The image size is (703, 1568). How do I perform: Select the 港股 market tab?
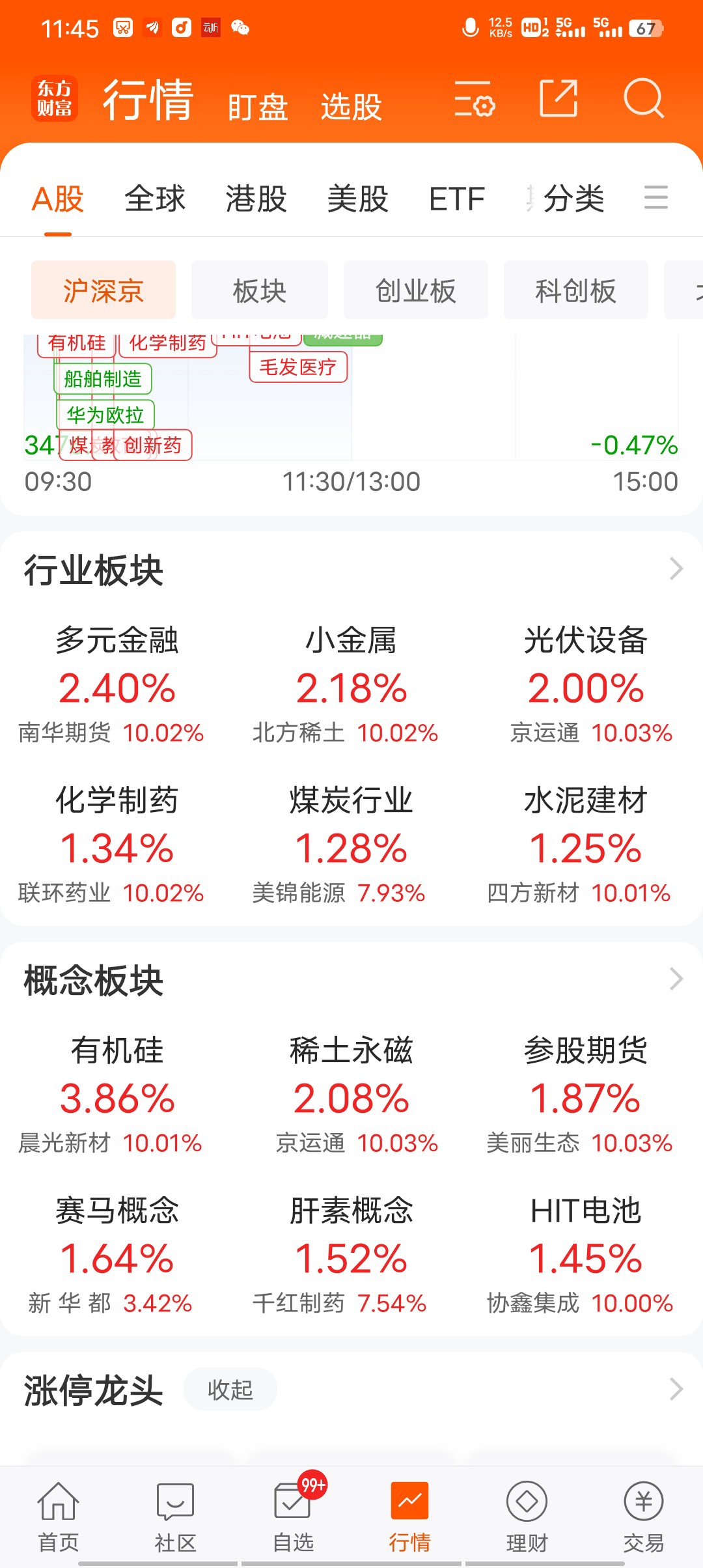point(256,199)
